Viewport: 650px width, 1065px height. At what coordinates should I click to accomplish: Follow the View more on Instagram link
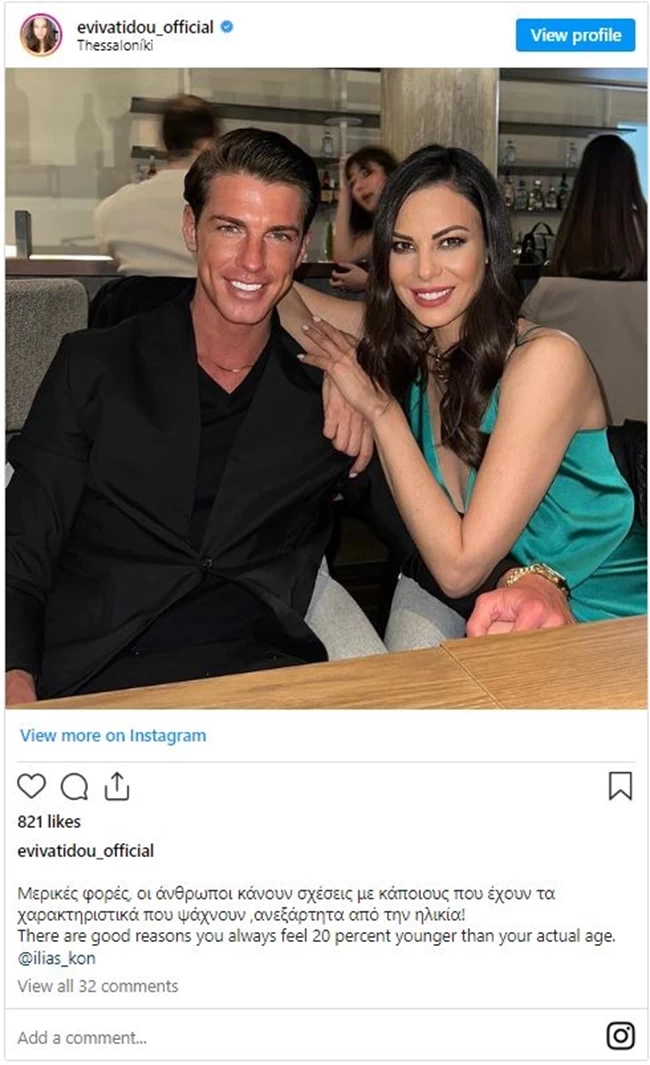[x=112, y=735]
